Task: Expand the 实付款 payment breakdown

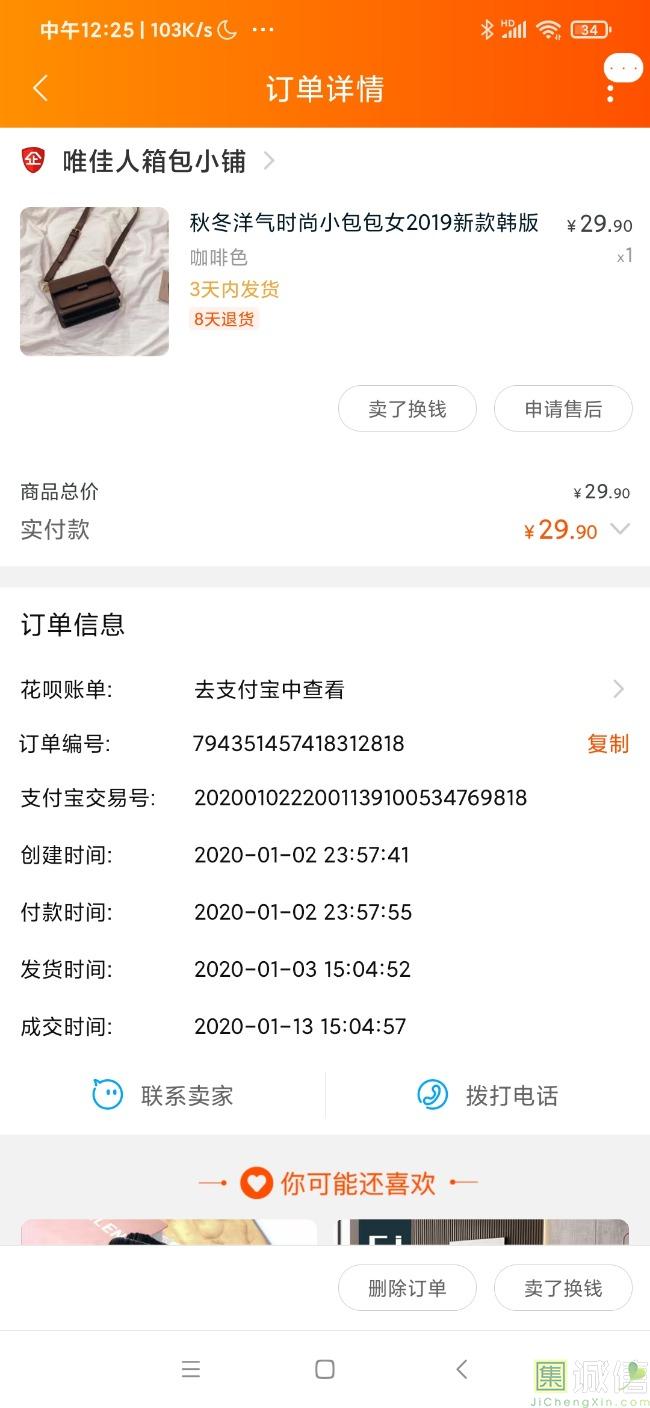Action: (x=620, y=530)
